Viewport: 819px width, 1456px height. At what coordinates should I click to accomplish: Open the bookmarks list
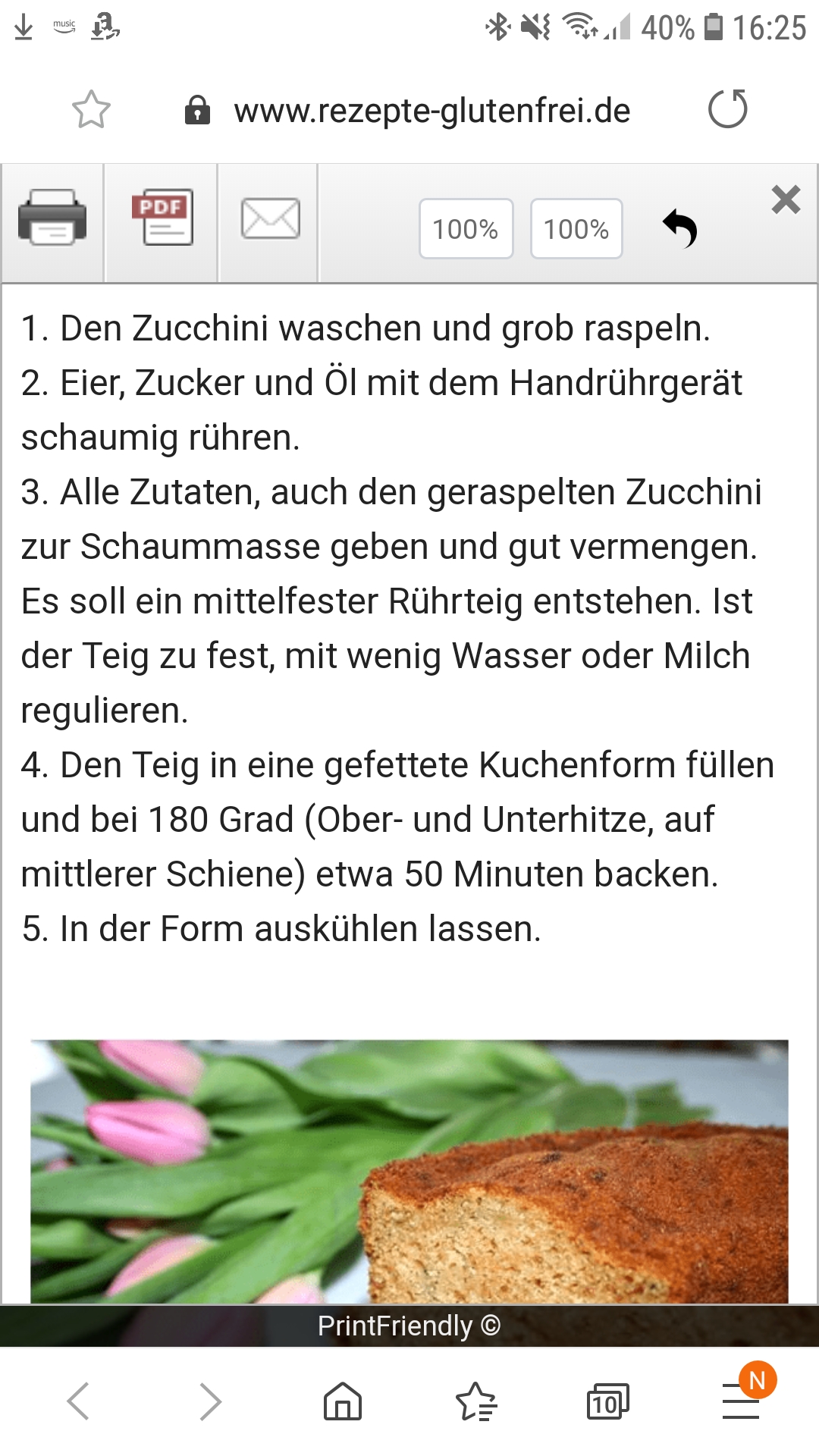pos(475,1401)
